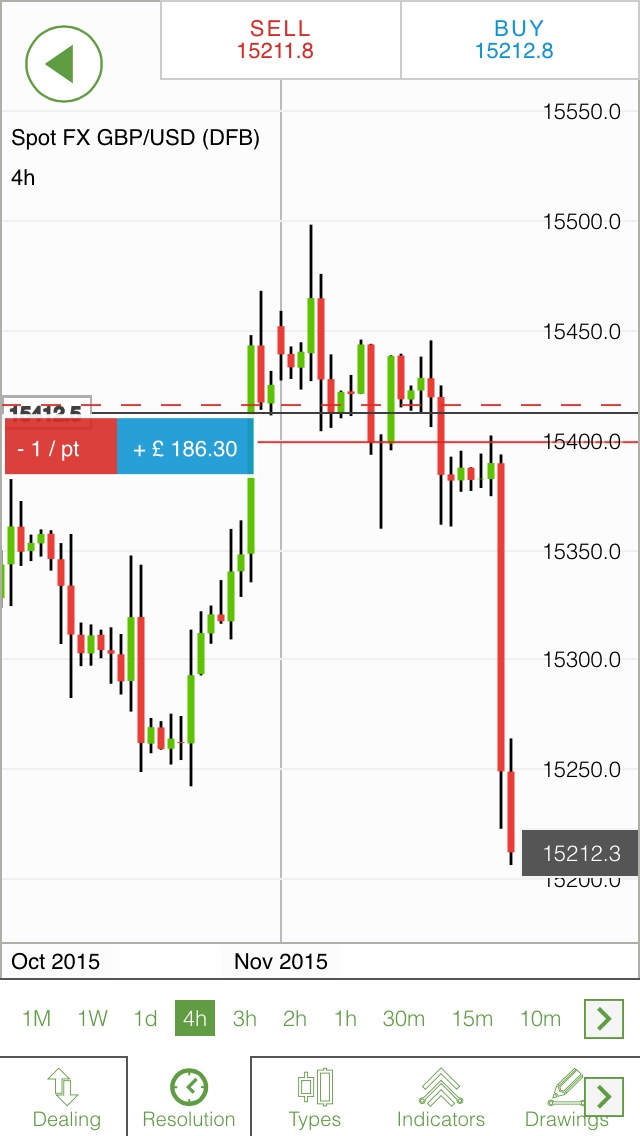Image resolution: width=640 pixels, height=1136 pixels.
Task: Open chart Types options
Action: pos(314,1097)
